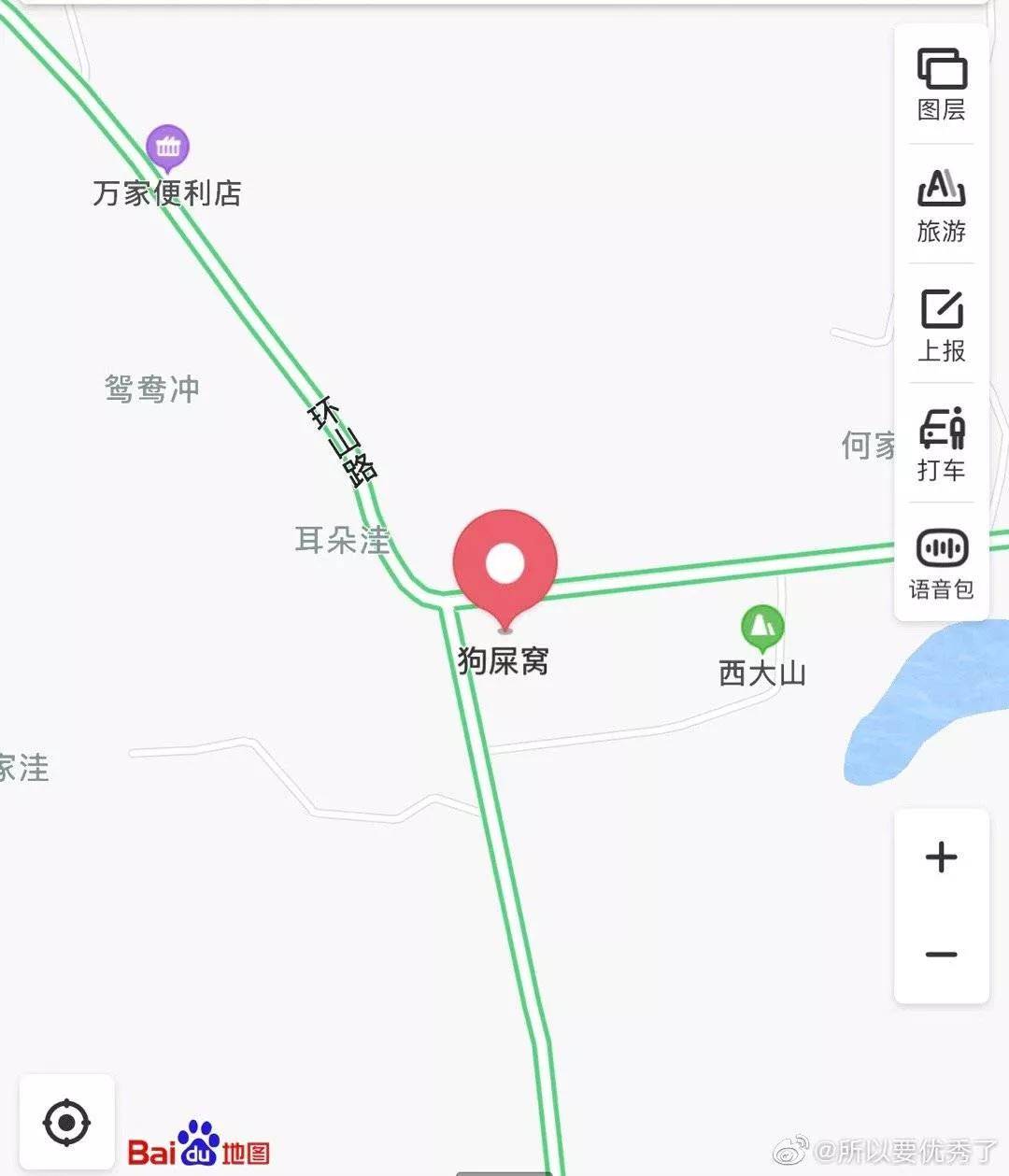The height and width of the screenshot is (1176, 1009).
Task: Open the 图层 map layers panel
Action: 940,84
